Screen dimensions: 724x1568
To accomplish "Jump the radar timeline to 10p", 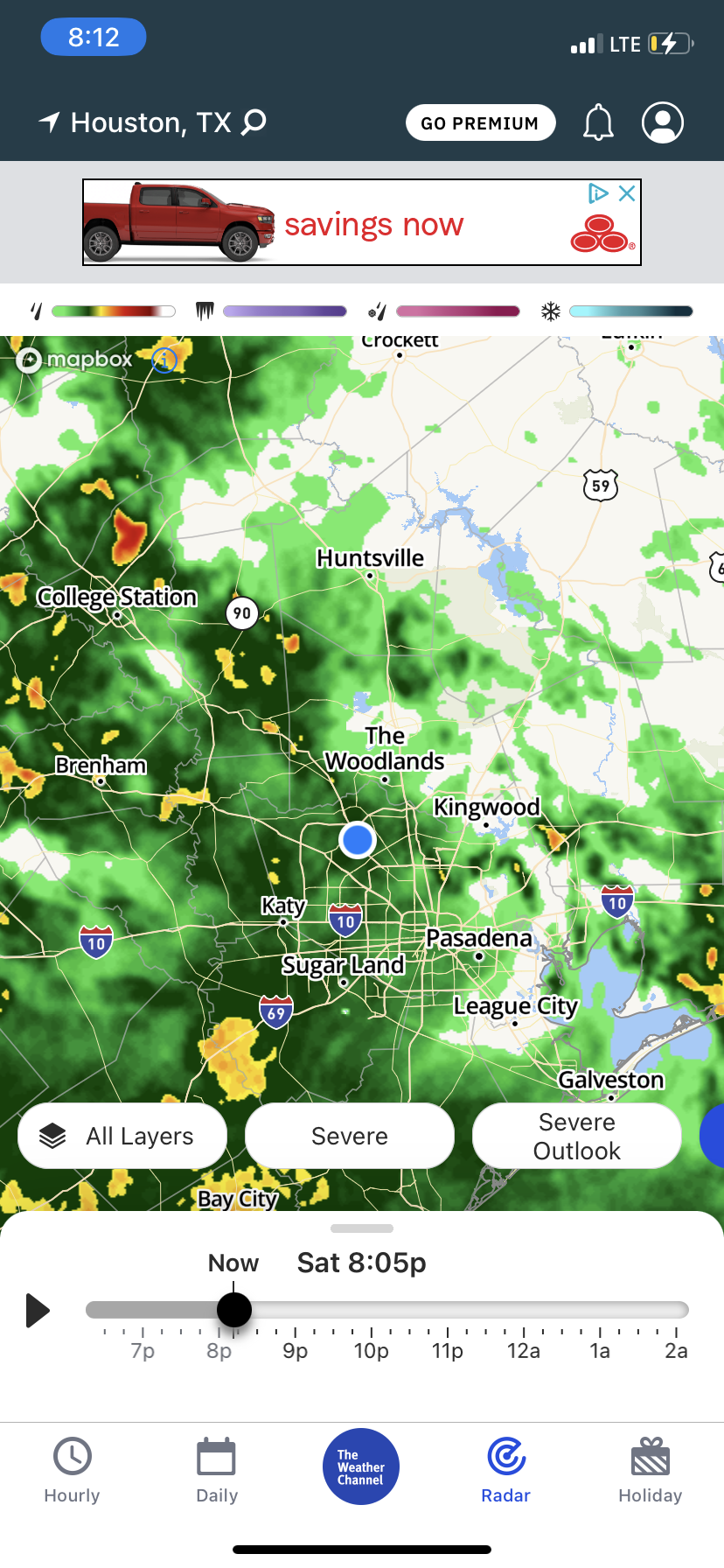I will 372,1311.
